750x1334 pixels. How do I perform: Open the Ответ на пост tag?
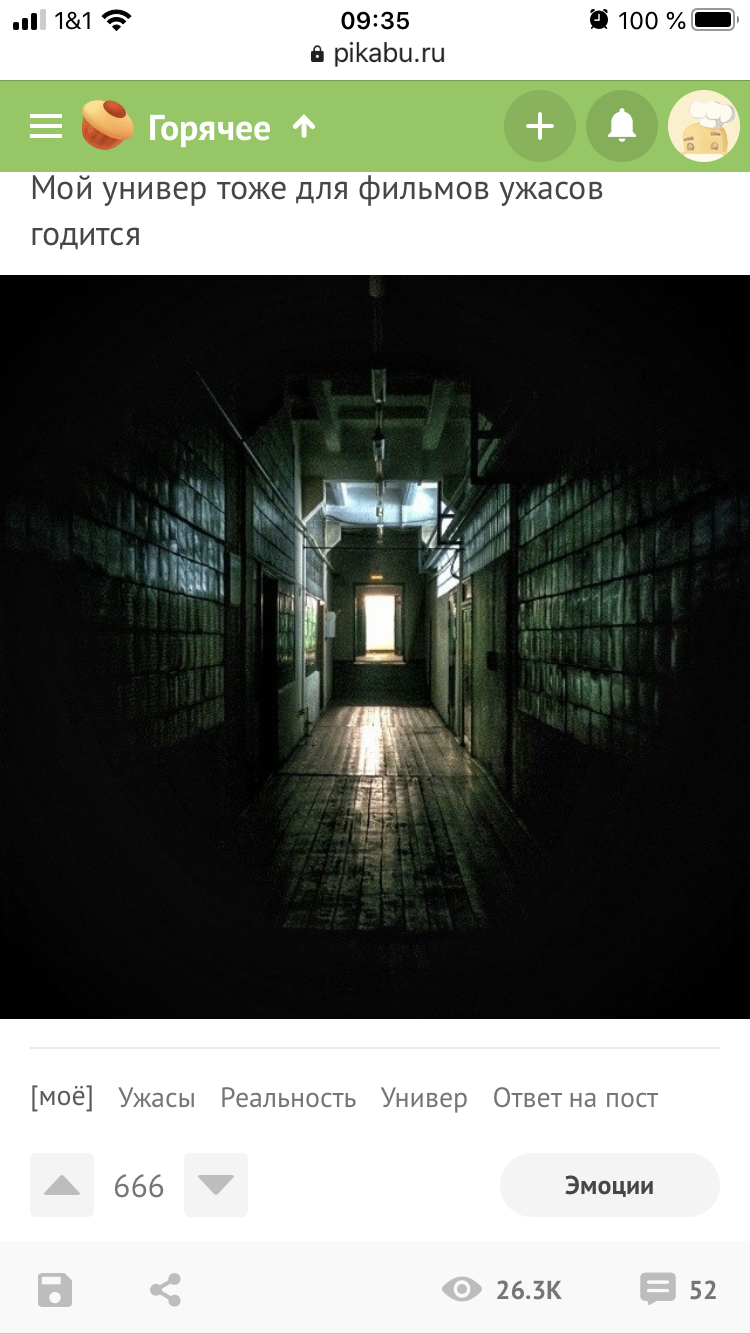(x=575, y=1098)
